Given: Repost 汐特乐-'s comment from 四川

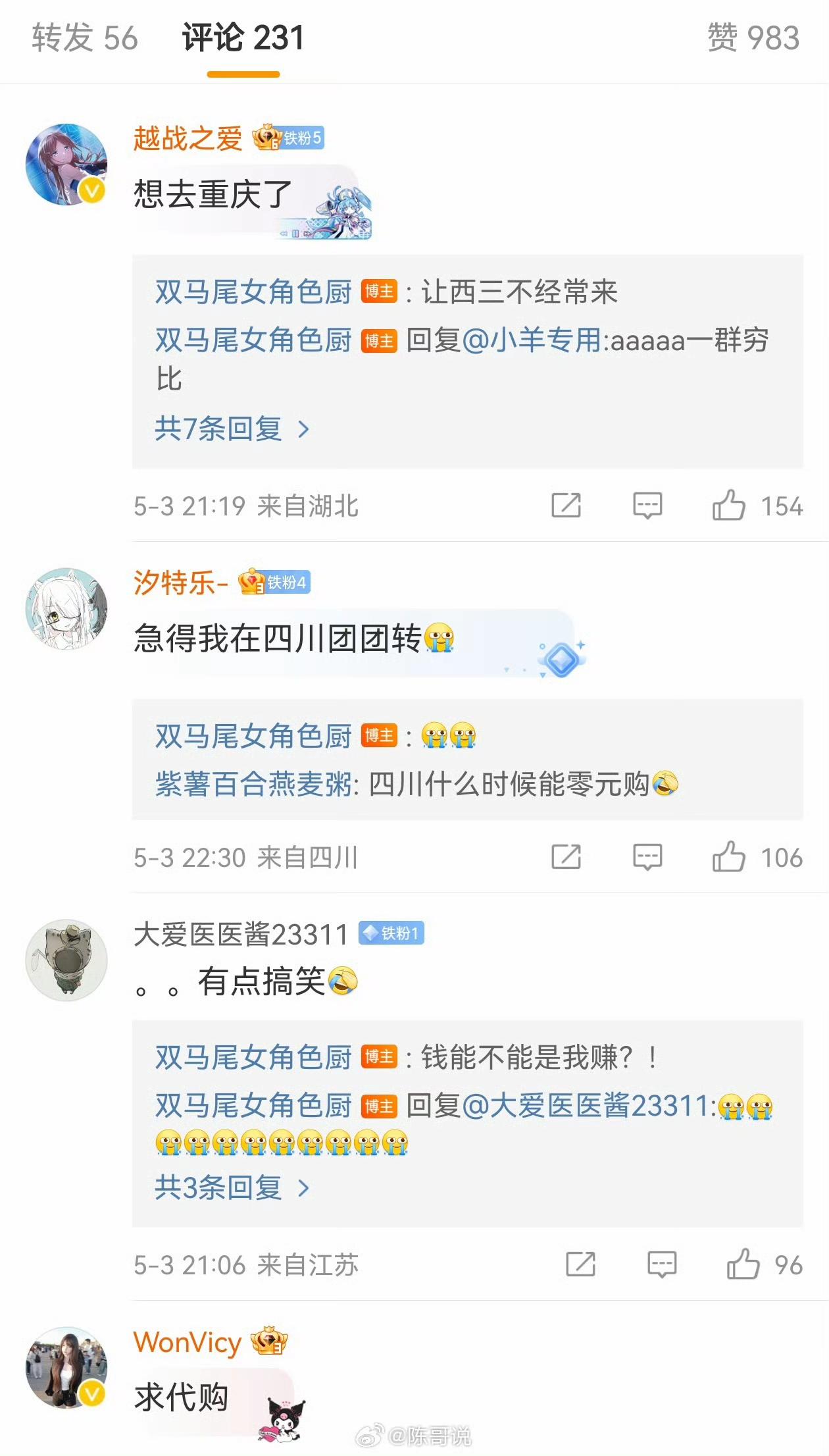Looking at the screenshot, I should pyautogui.click(x=566, y=857).
